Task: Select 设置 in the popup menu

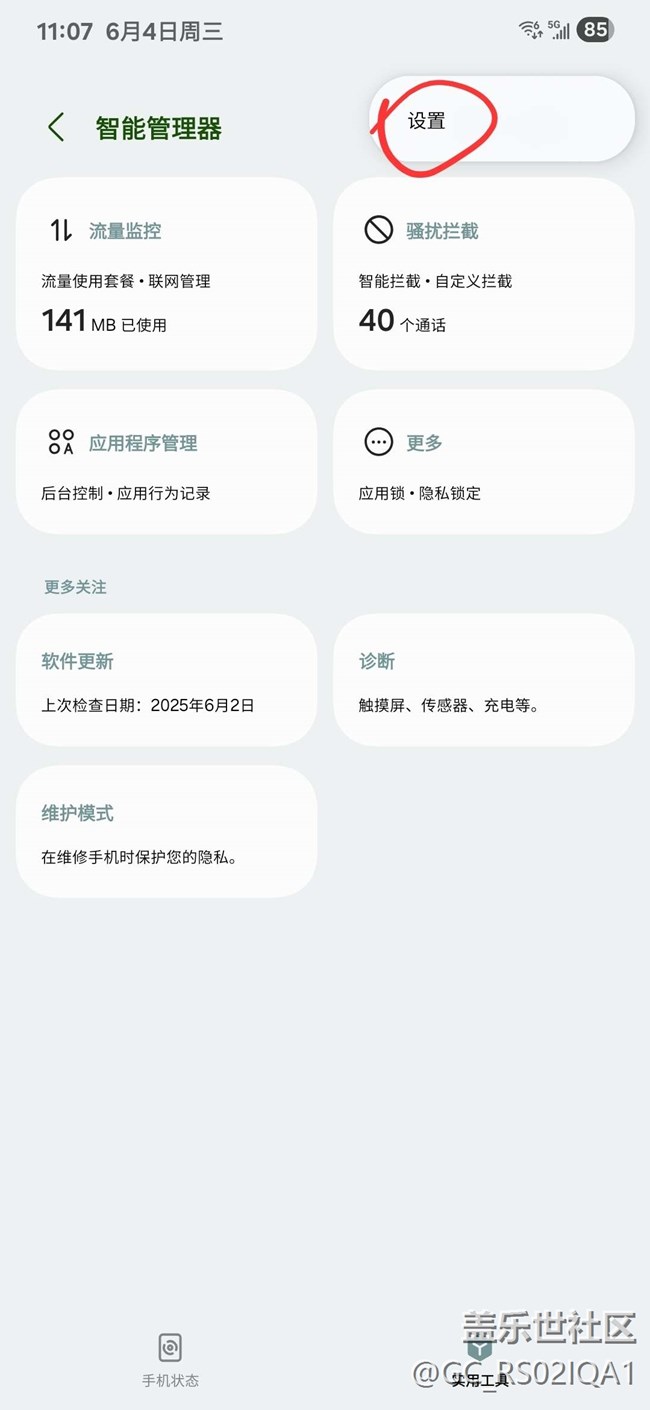Action: 501,121
